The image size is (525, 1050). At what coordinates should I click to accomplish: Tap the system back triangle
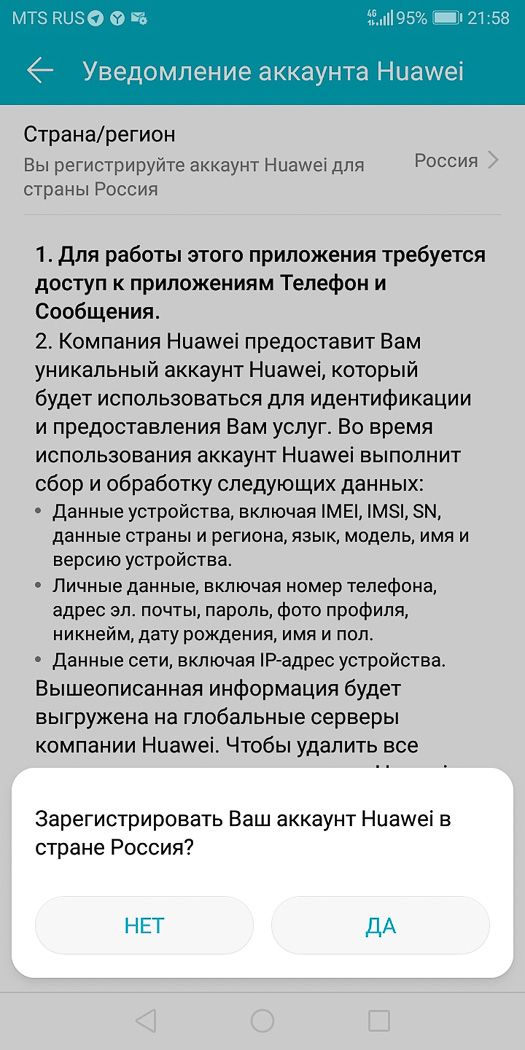point(145,1021)
